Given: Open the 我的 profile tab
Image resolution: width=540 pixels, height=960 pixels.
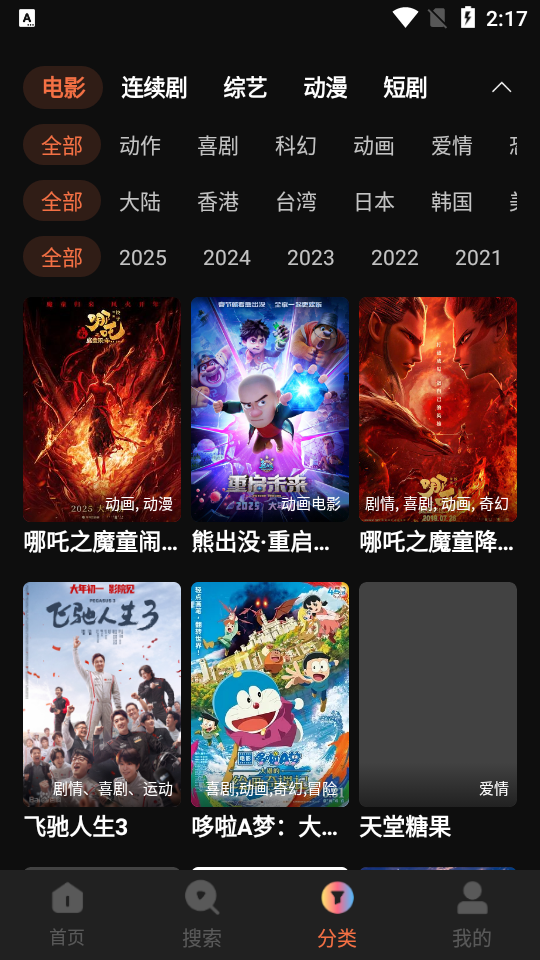Looking at the screenshot, I should pos(472,915).
